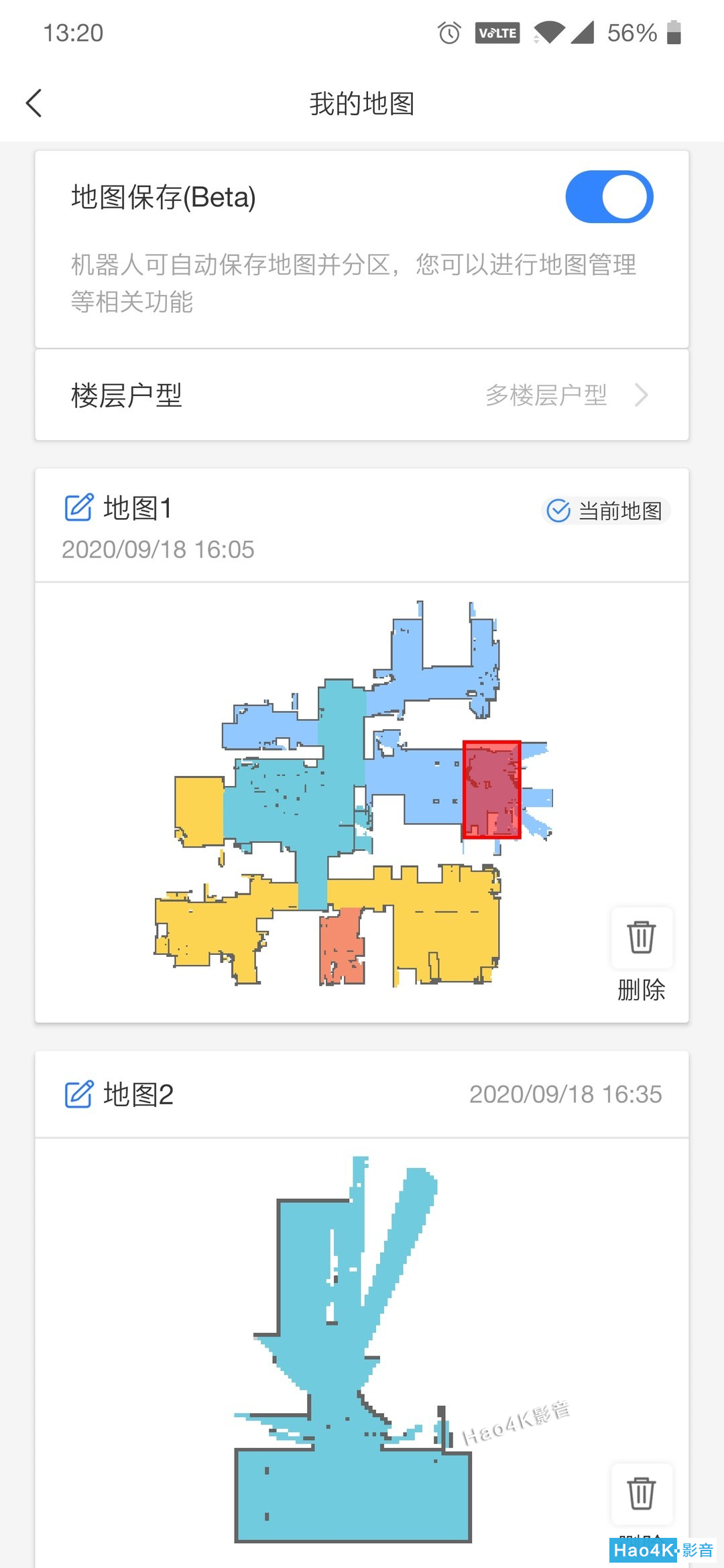Rename 地图2 via its edit icon

78,1094
